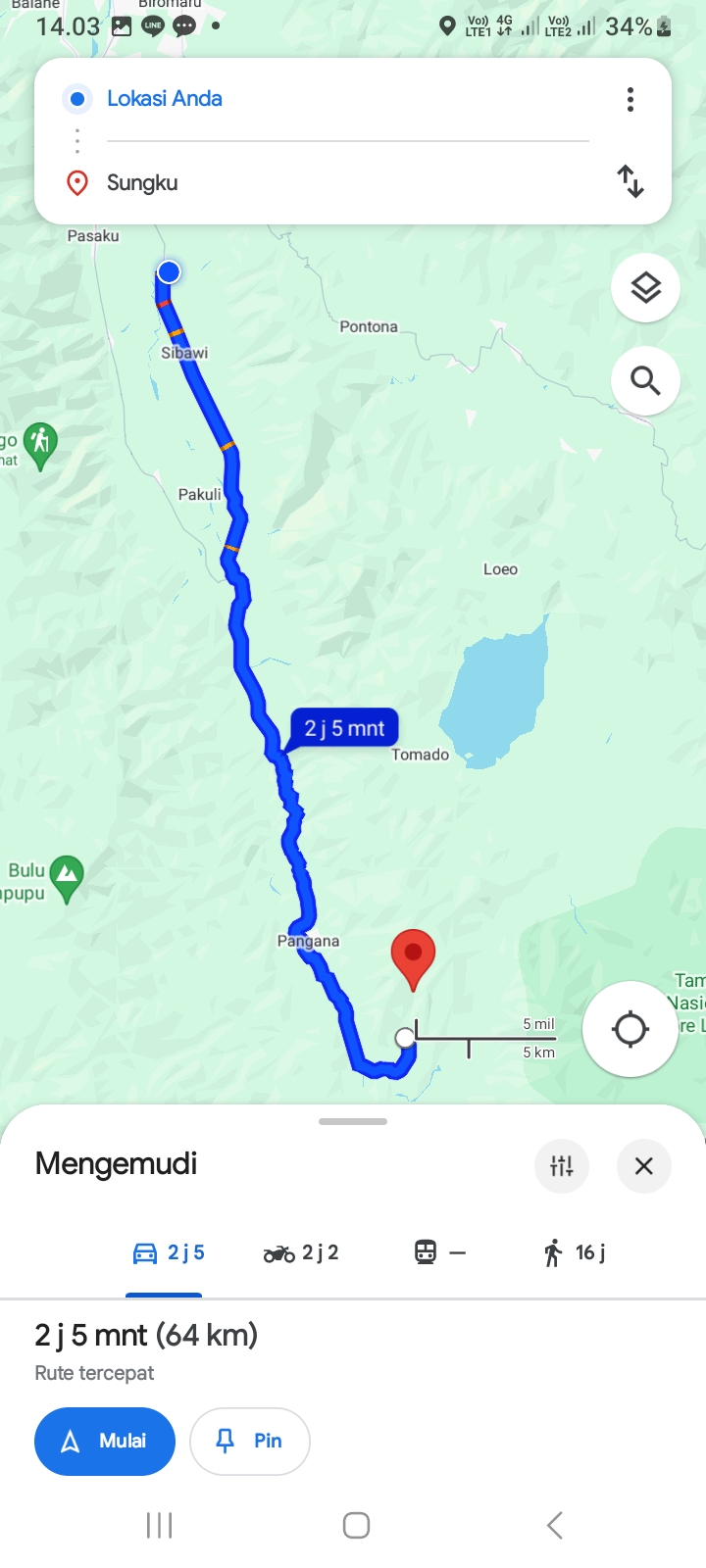706x1568 pixels.
Task: Swap start and destination locations
Action: (630, 181)
